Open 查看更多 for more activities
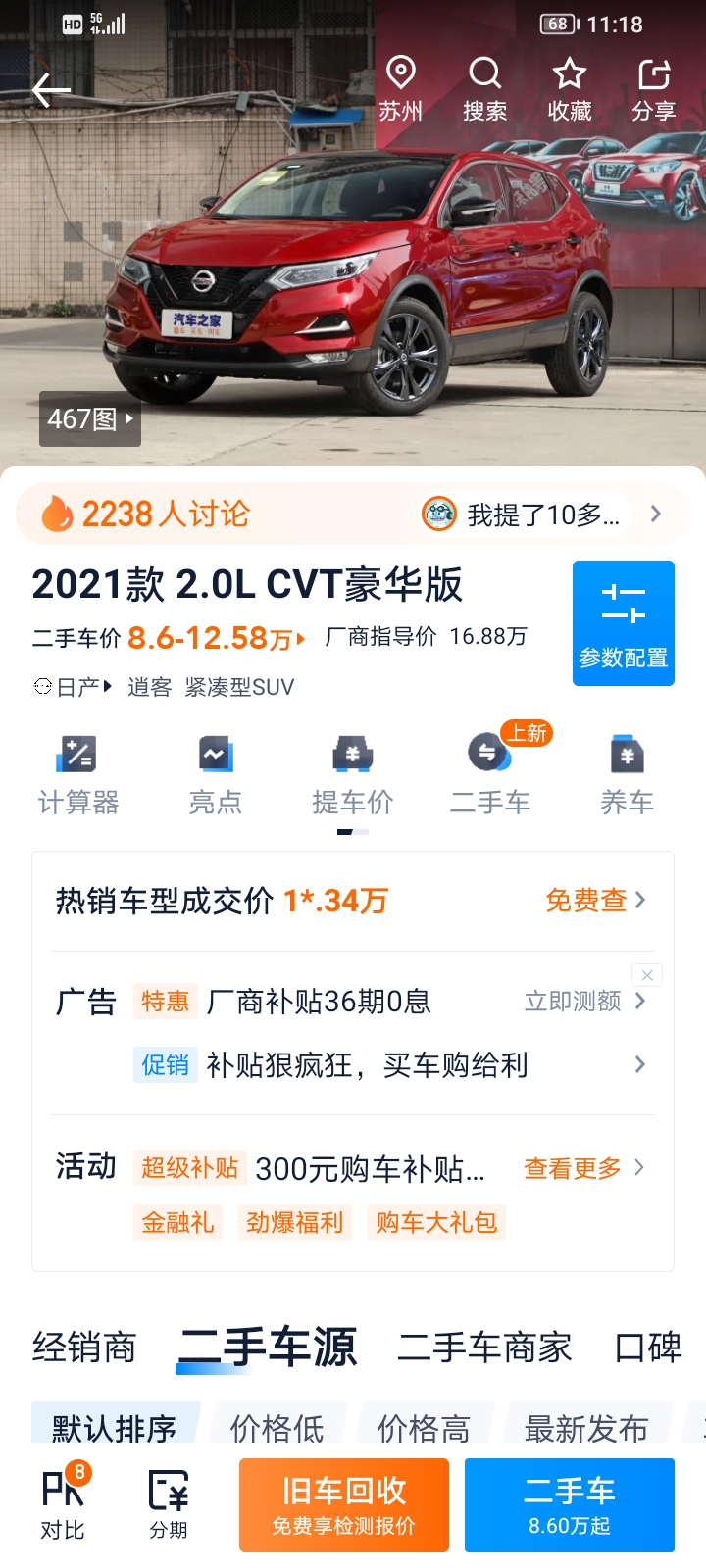 584,1168
